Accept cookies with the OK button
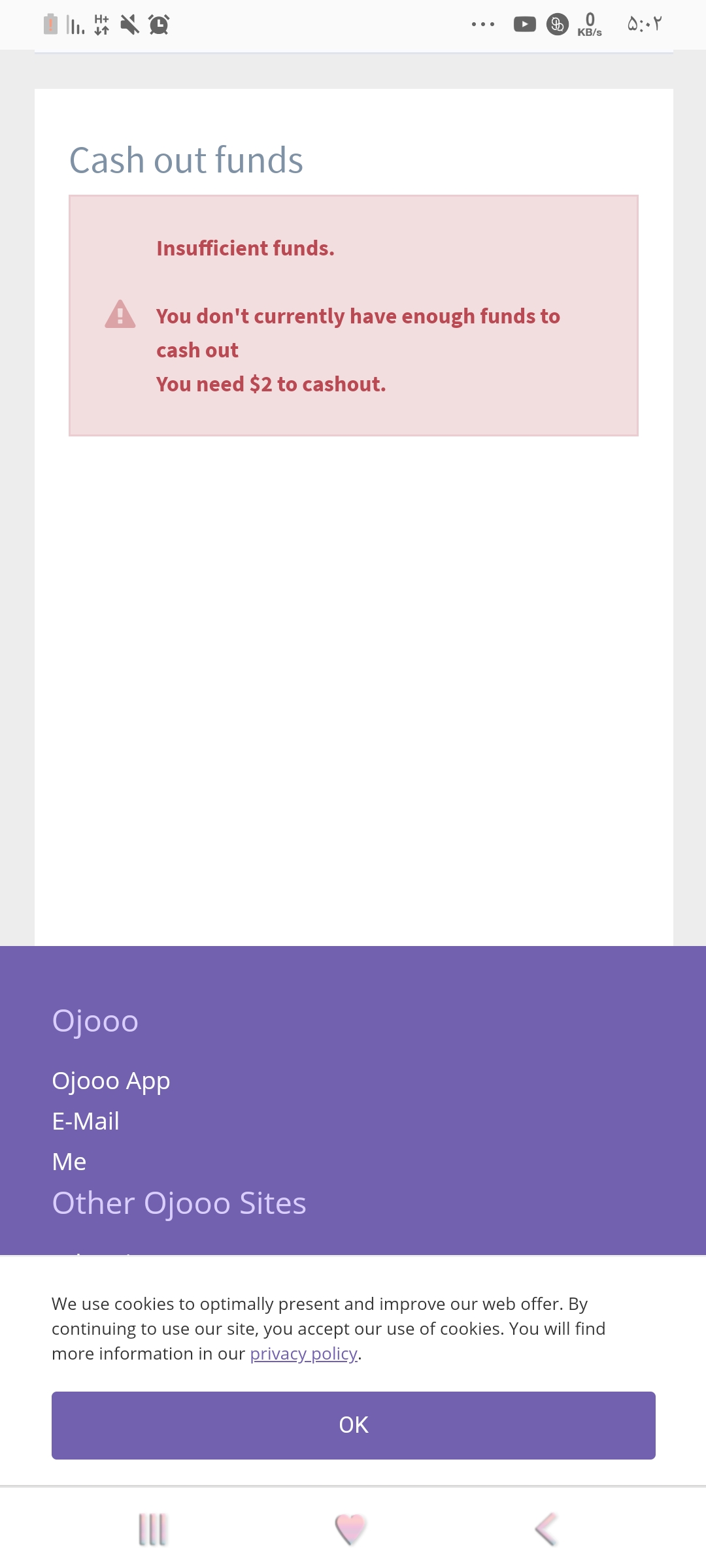The image size is (706, 1568). coord(353,1425)
